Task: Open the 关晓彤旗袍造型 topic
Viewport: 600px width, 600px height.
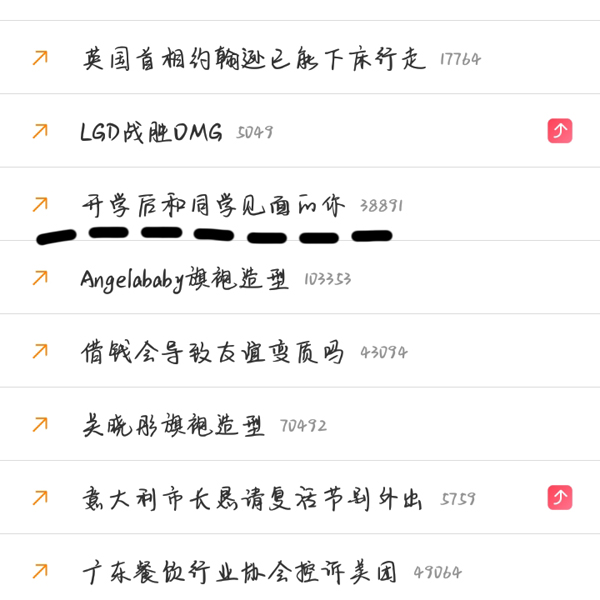Action: point(173,425)
